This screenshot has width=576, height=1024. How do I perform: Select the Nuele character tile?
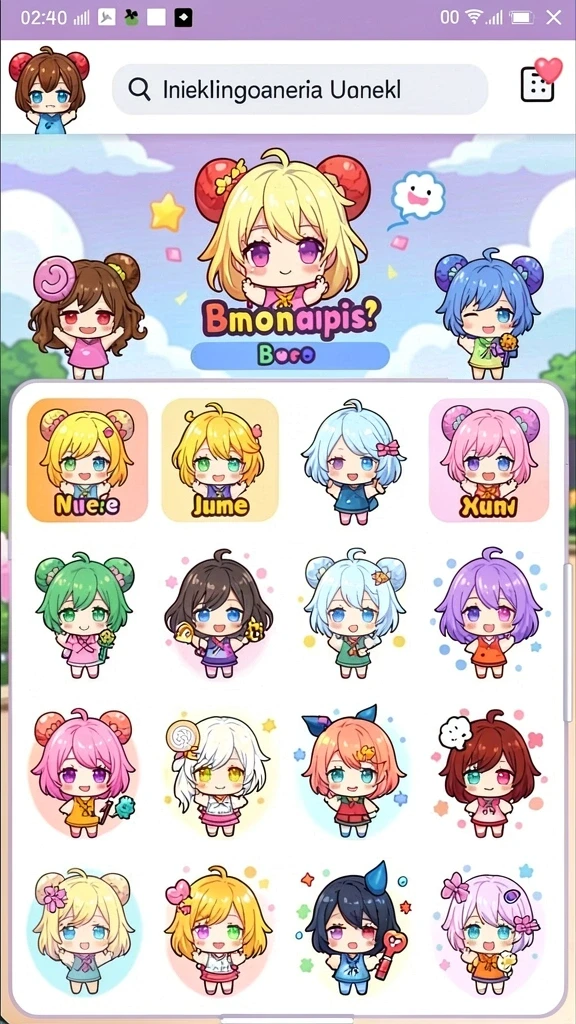pyautogui.click(x=87, y=460)
